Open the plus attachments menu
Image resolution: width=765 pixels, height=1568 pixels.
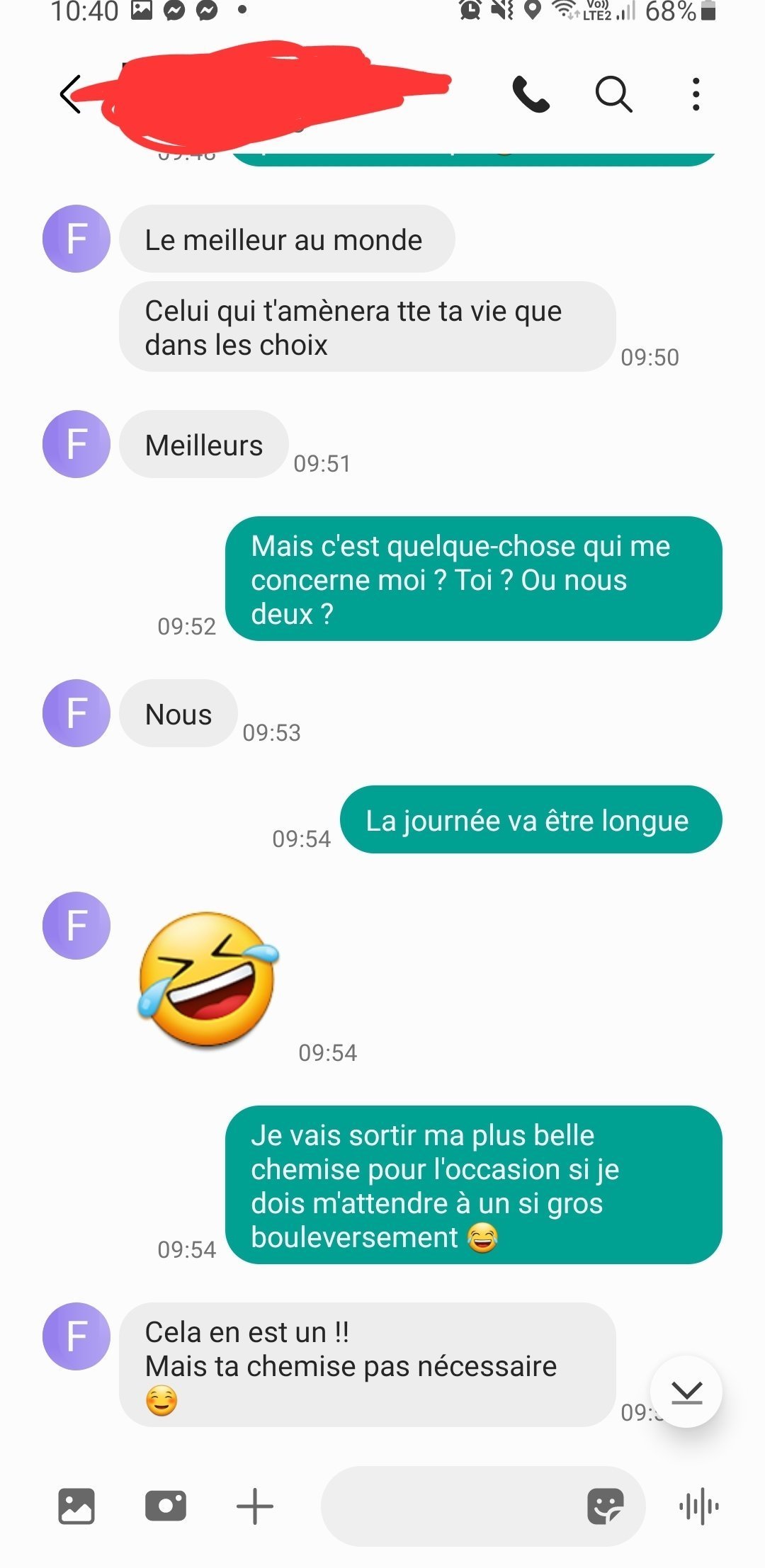tap(255, 1506)
